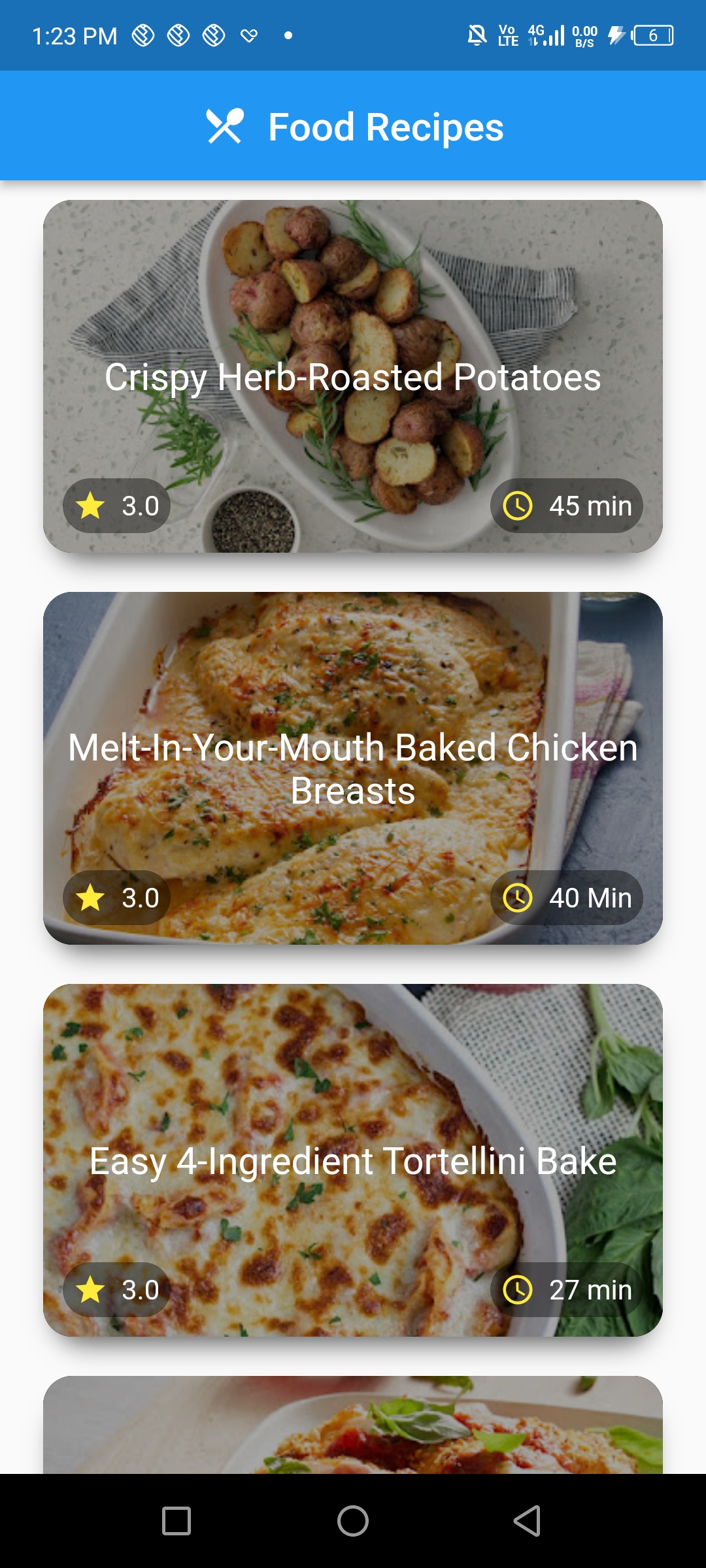Tap the signal strength indicator in status bar
This screenshot has height=1568, width=706.
coord(552,36)
